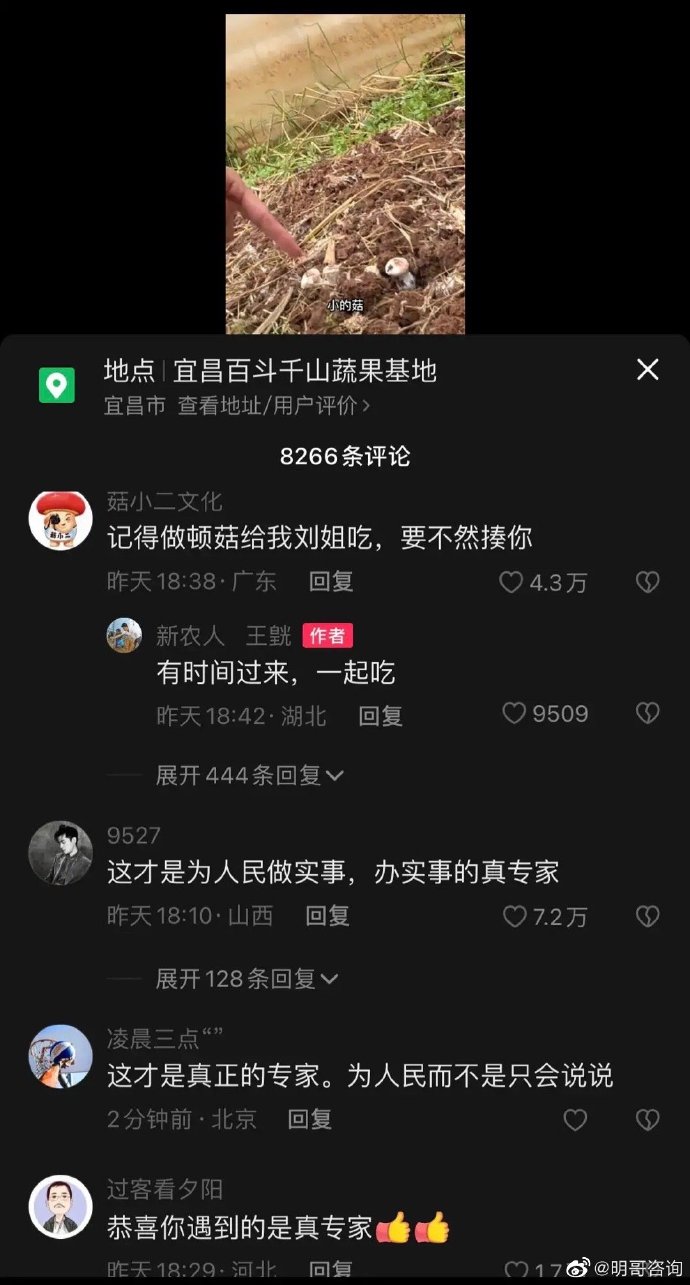Open 菇小二文化's profile avatar
The height and width of the screenshot is (1285, 690).
coord(60,520)
